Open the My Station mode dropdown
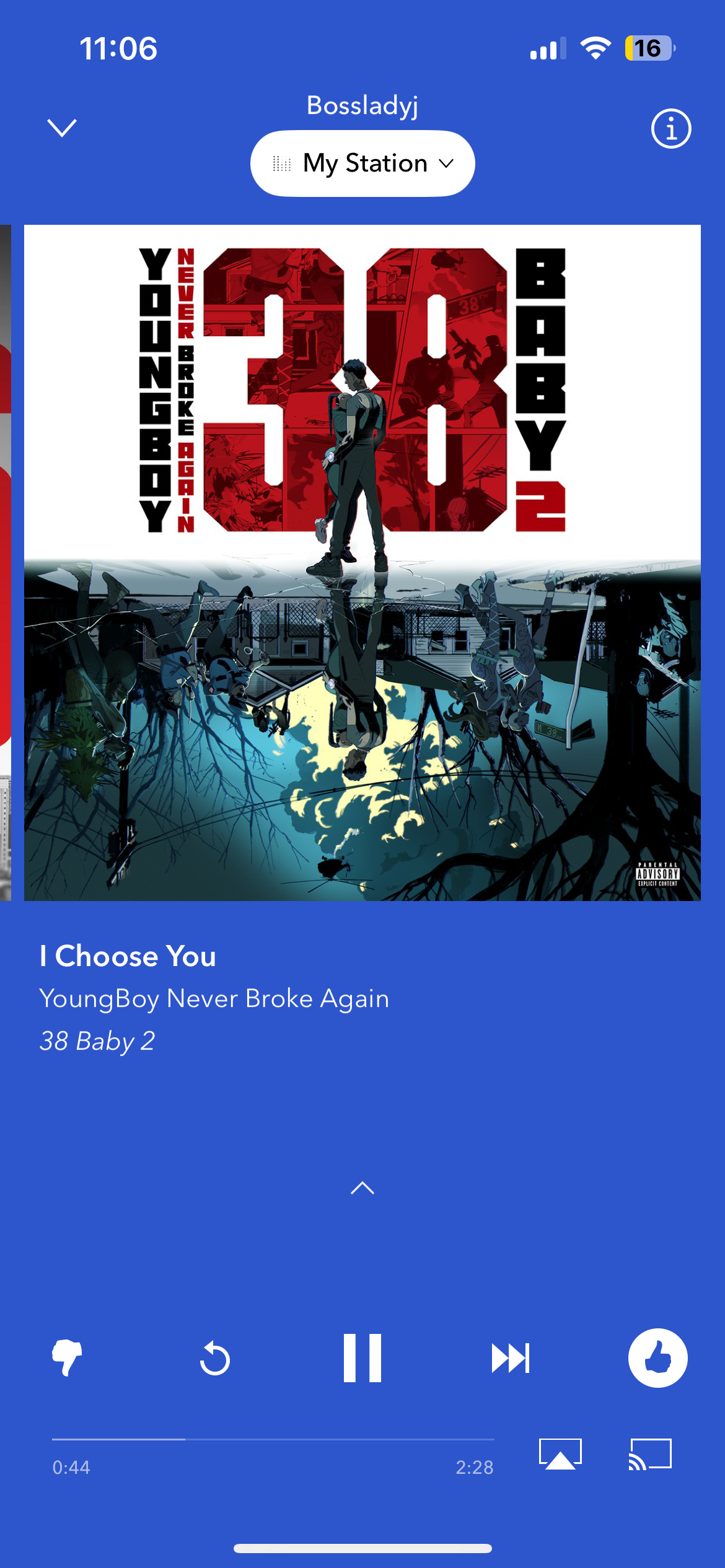725x1568 pixels. click(x=362, y=163)
